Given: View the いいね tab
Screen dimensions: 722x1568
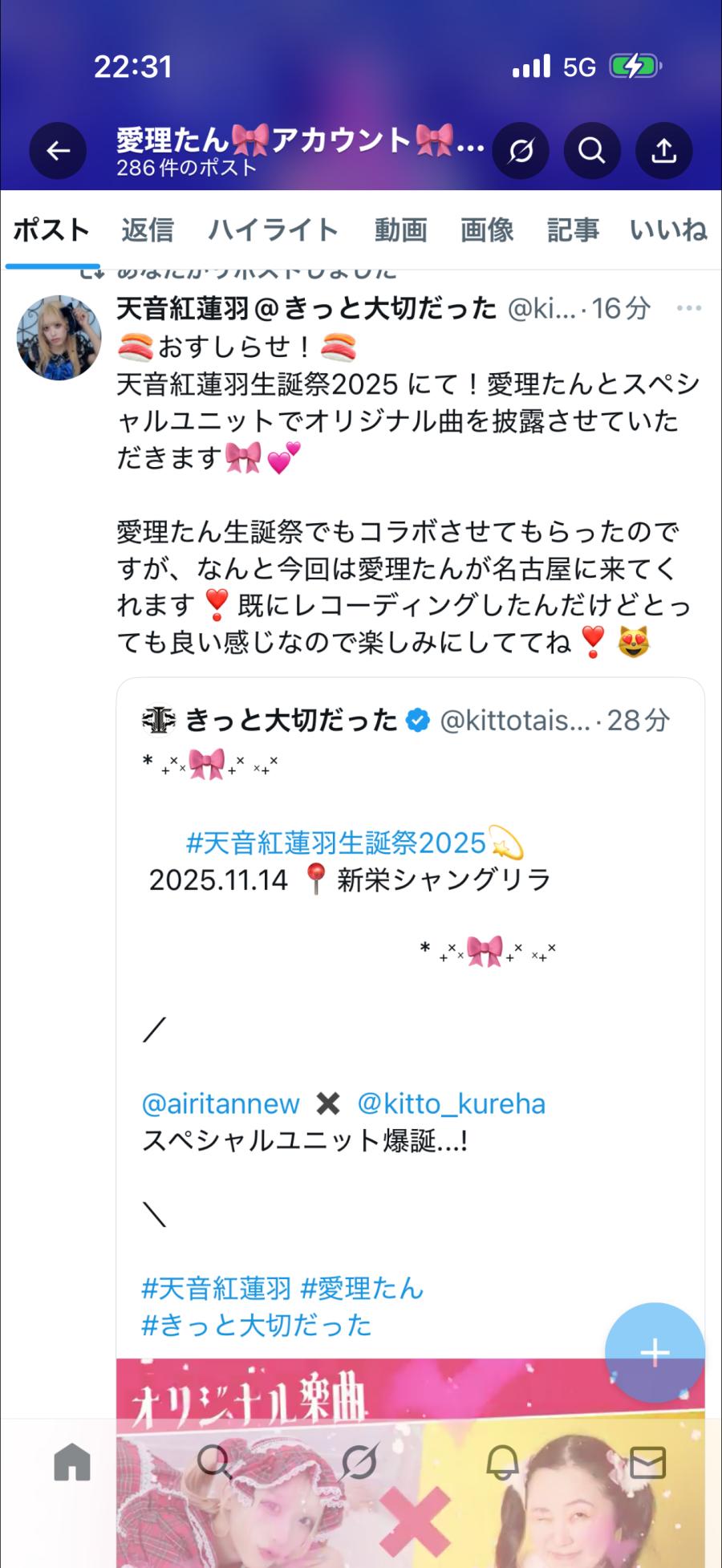Looking at the screenshot, I should coord(667,230).
